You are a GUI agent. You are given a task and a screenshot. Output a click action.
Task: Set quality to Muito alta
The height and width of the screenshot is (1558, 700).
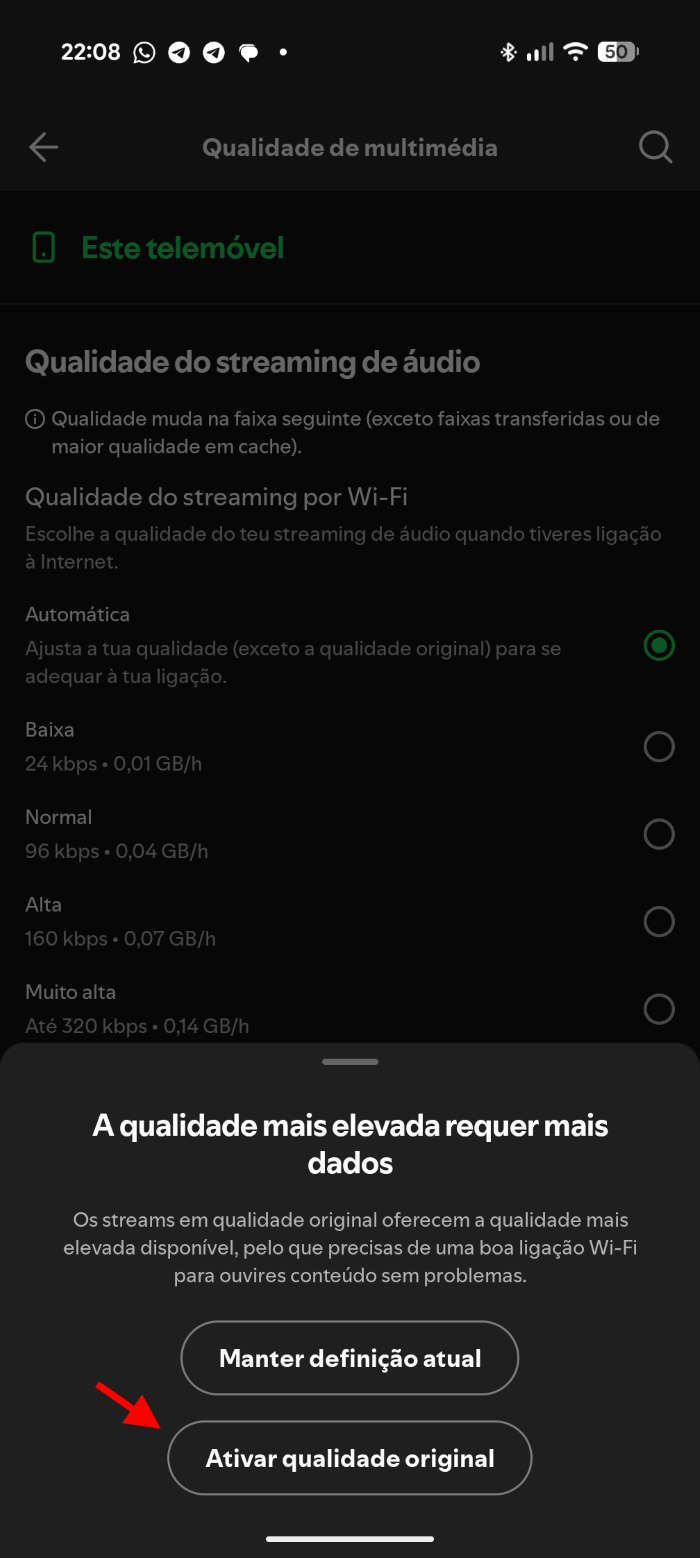[658, 1008]
